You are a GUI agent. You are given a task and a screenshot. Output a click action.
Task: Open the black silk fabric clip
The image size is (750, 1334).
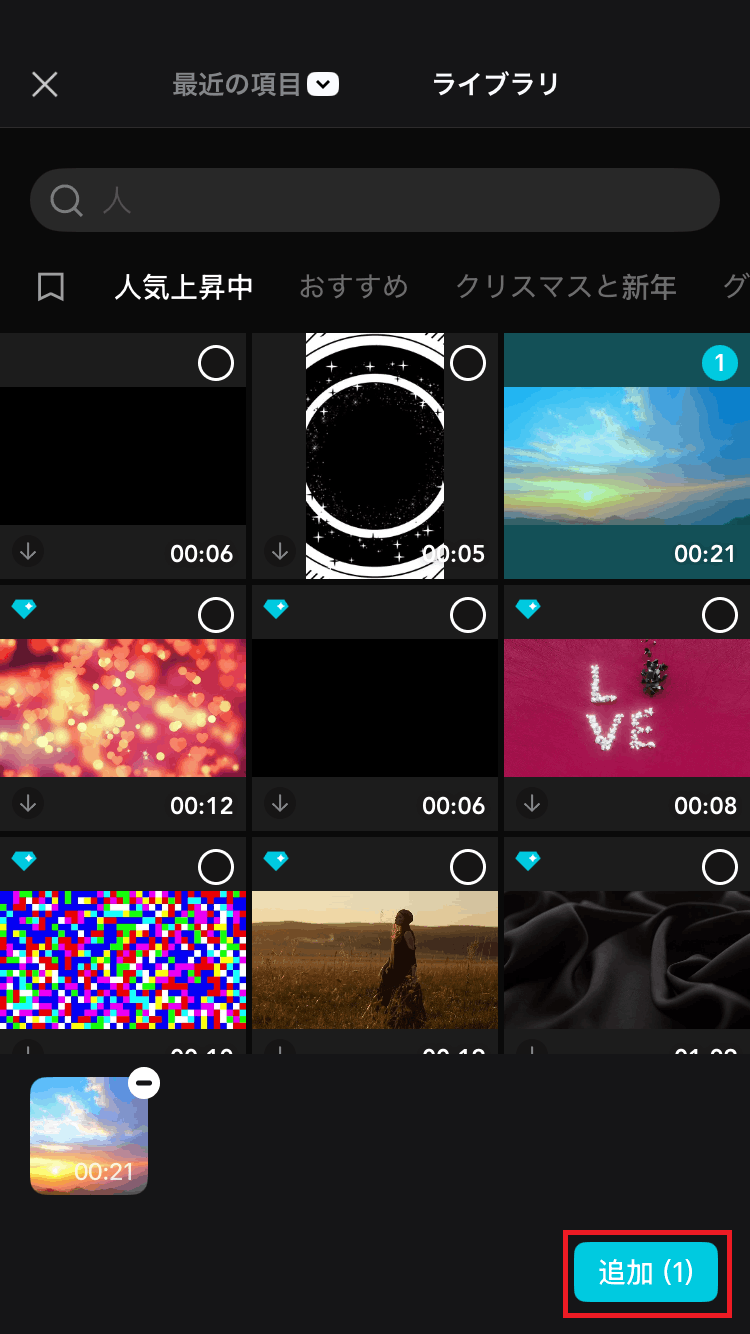click(627, 960)
